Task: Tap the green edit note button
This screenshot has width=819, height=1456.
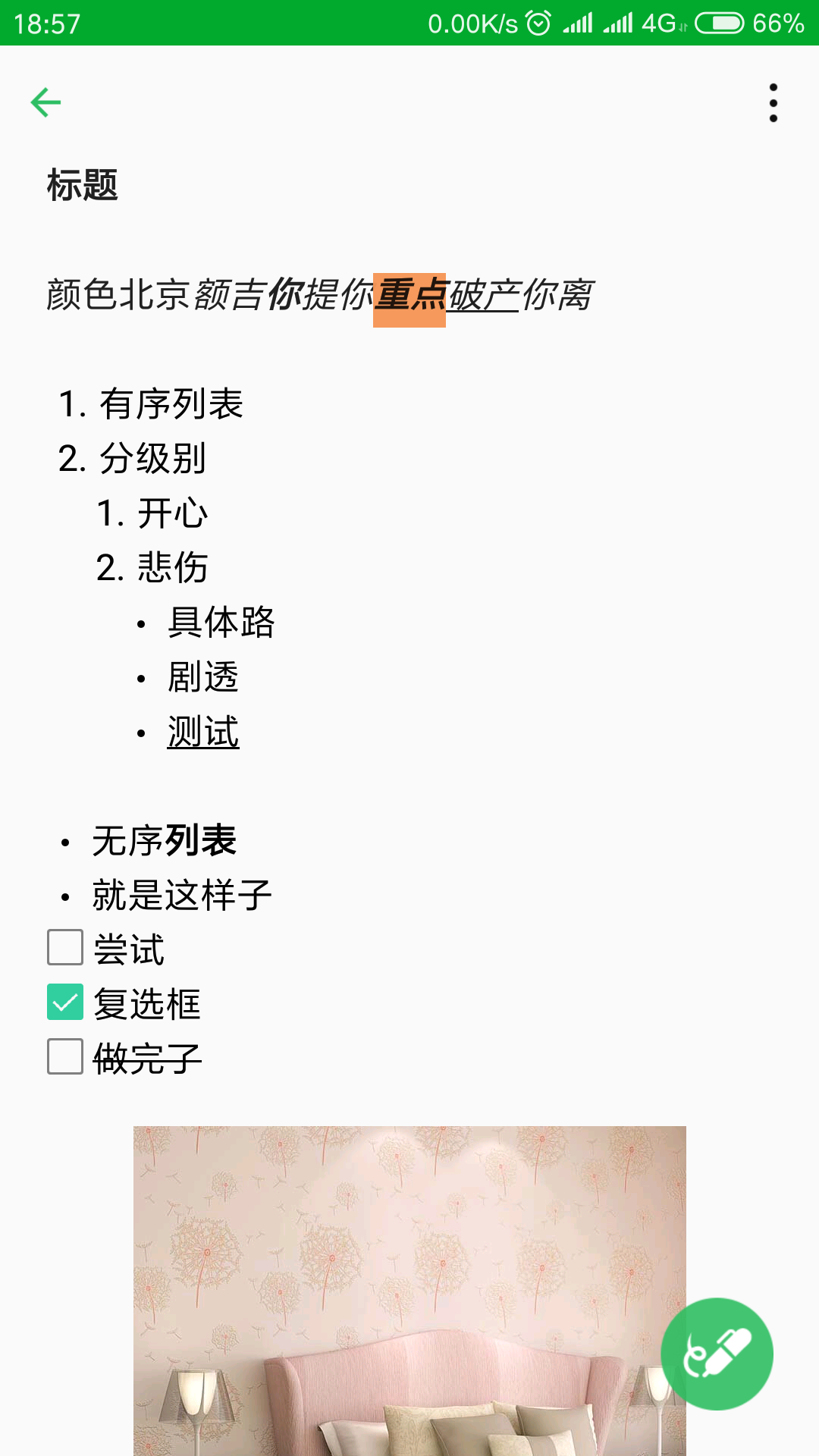Action: coord(717,1354)
